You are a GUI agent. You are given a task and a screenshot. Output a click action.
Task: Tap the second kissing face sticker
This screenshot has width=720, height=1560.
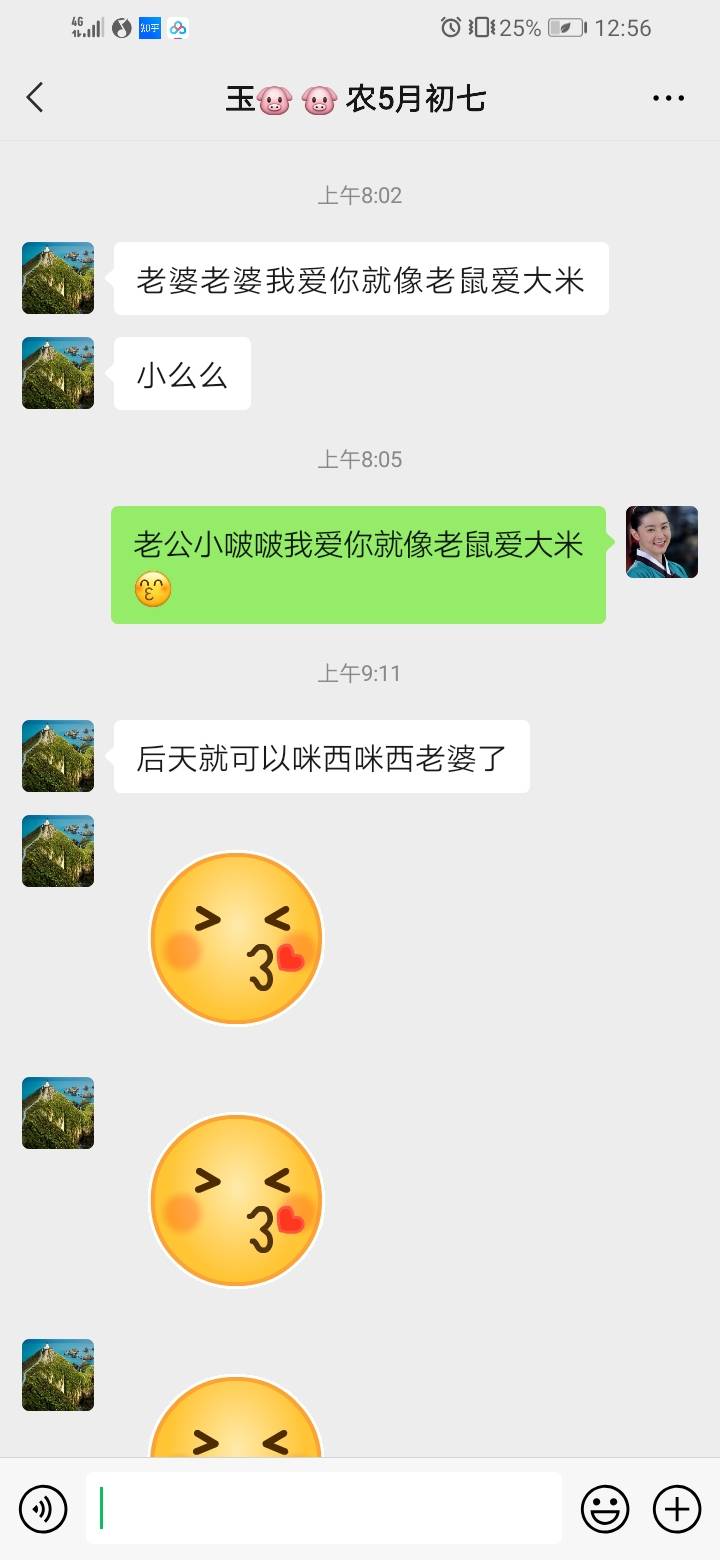pos(236,1200)
